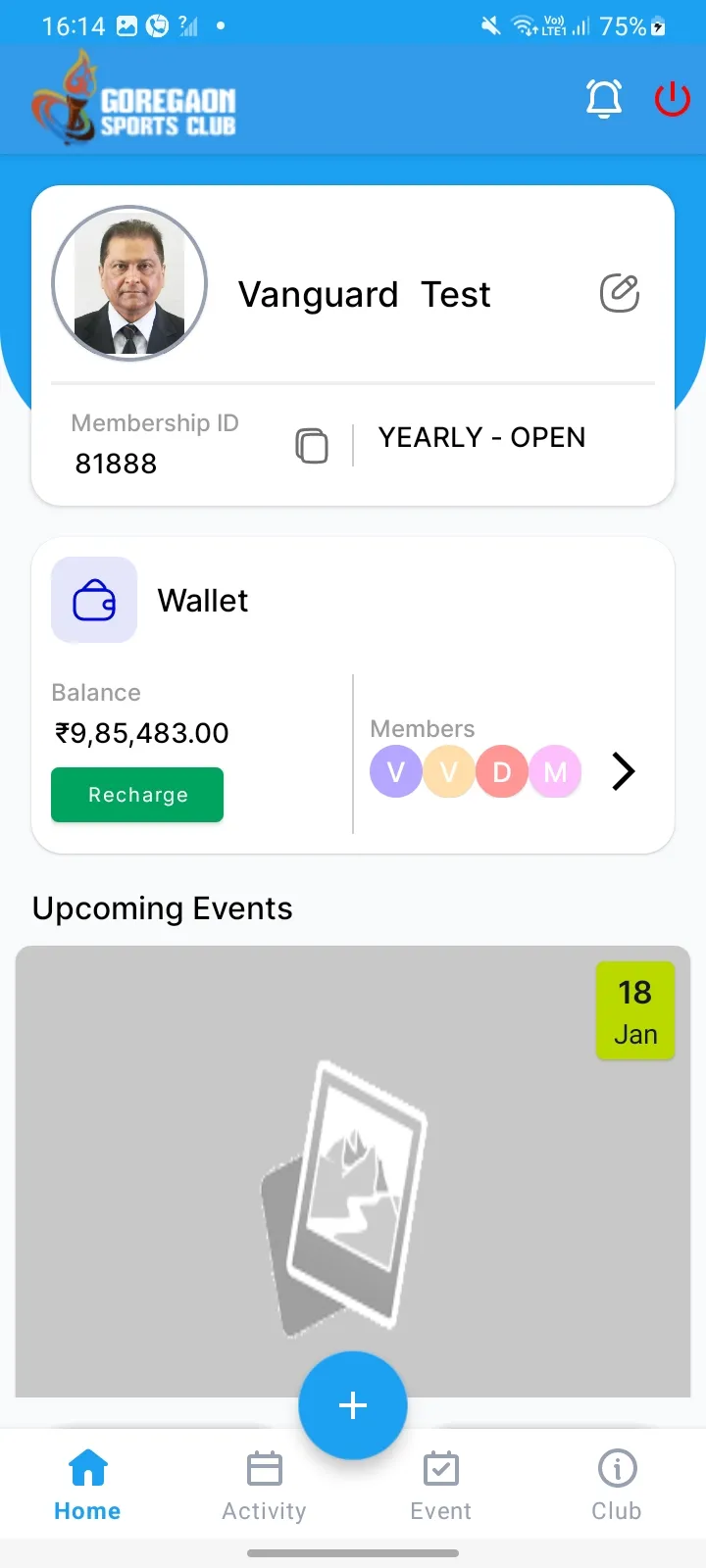
Task: Open the notifications bell
Action: tap(604, 99)
